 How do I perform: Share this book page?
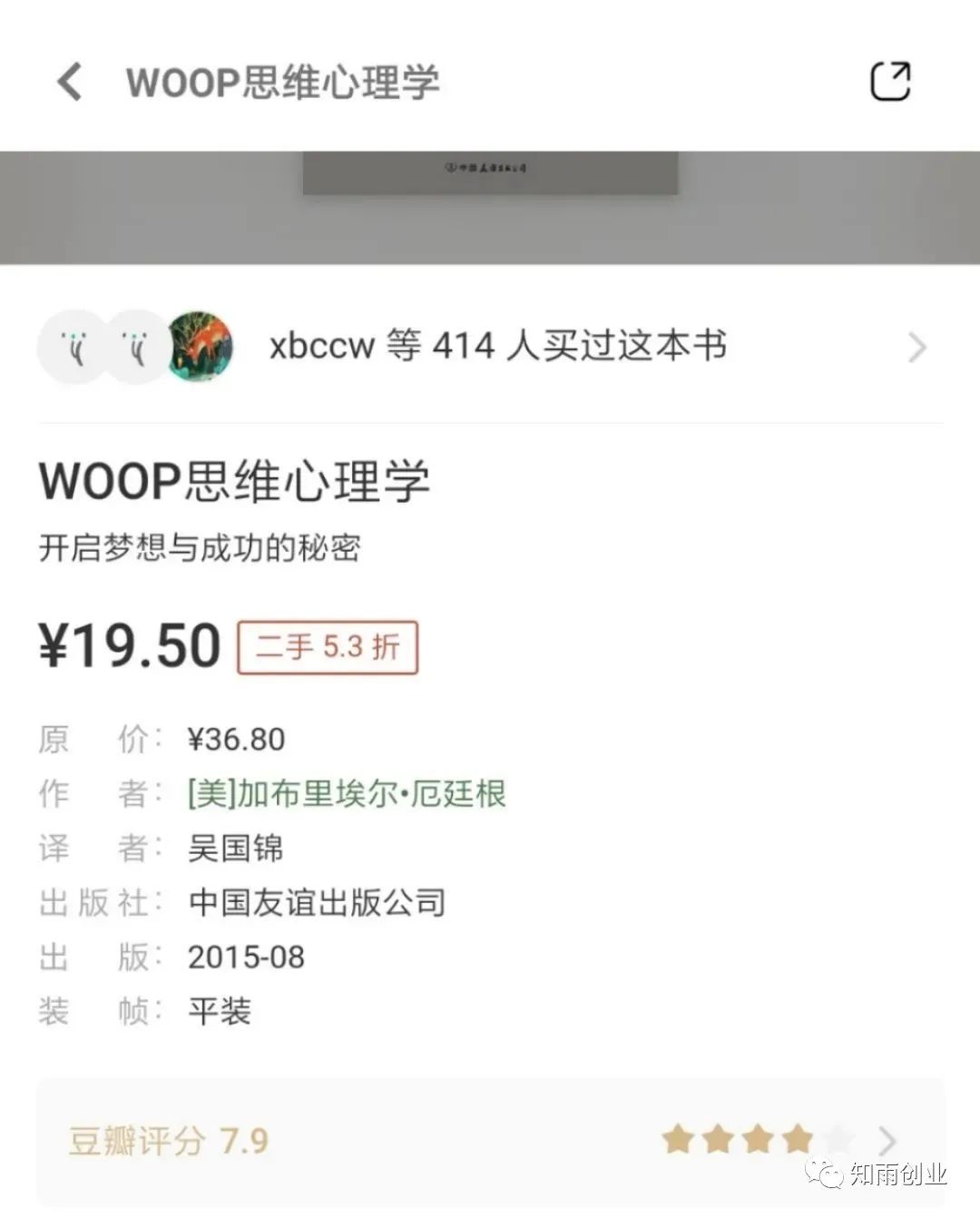pos(889,82)
